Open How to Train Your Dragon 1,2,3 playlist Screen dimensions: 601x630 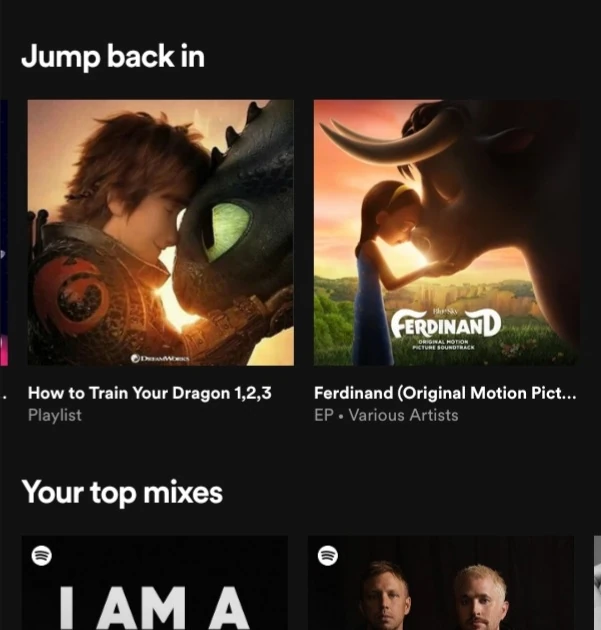[160, 232]
